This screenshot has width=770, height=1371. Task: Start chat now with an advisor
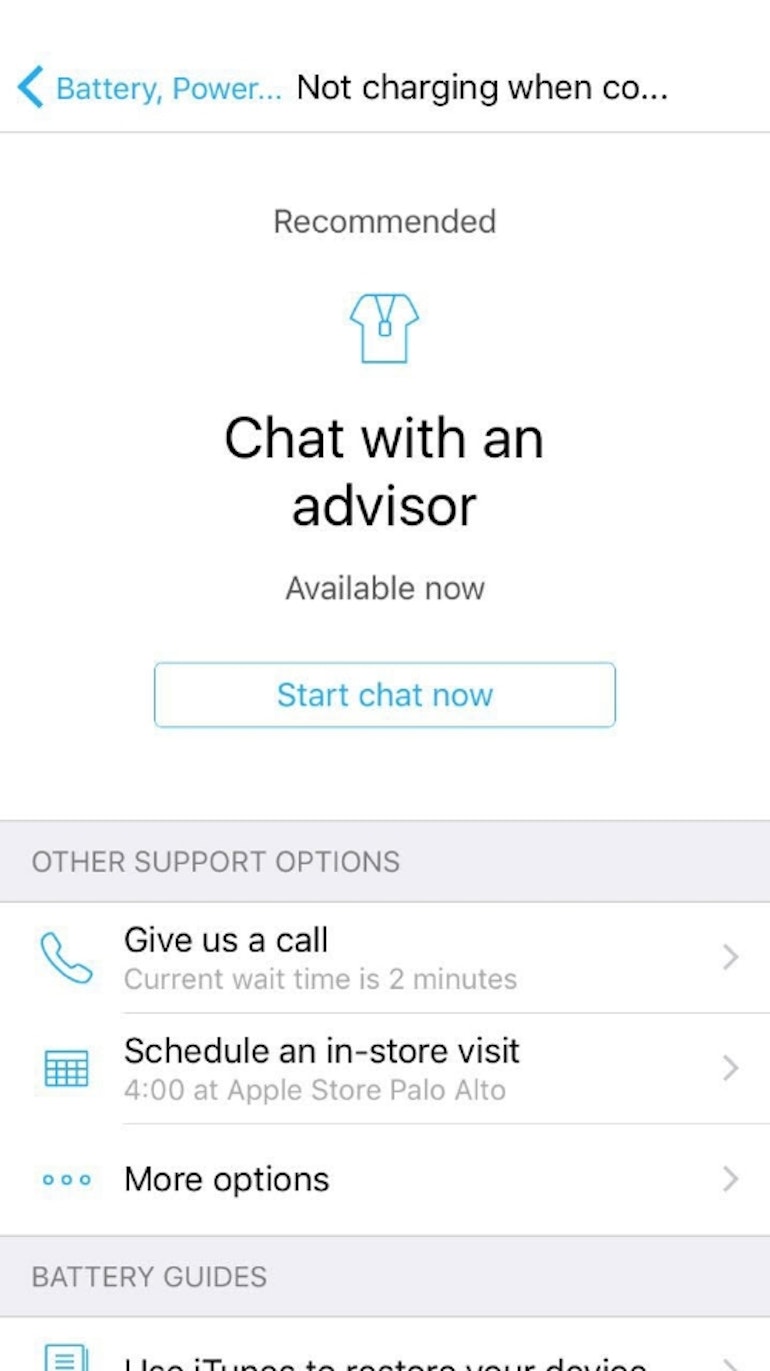pyautogui.click(x=385, y=694)
